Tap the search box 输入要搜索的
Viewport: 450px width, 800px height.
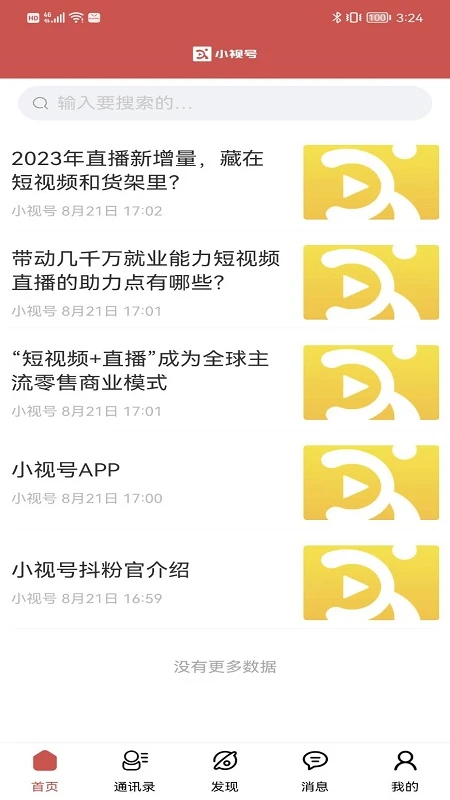[x=225, y=104]
